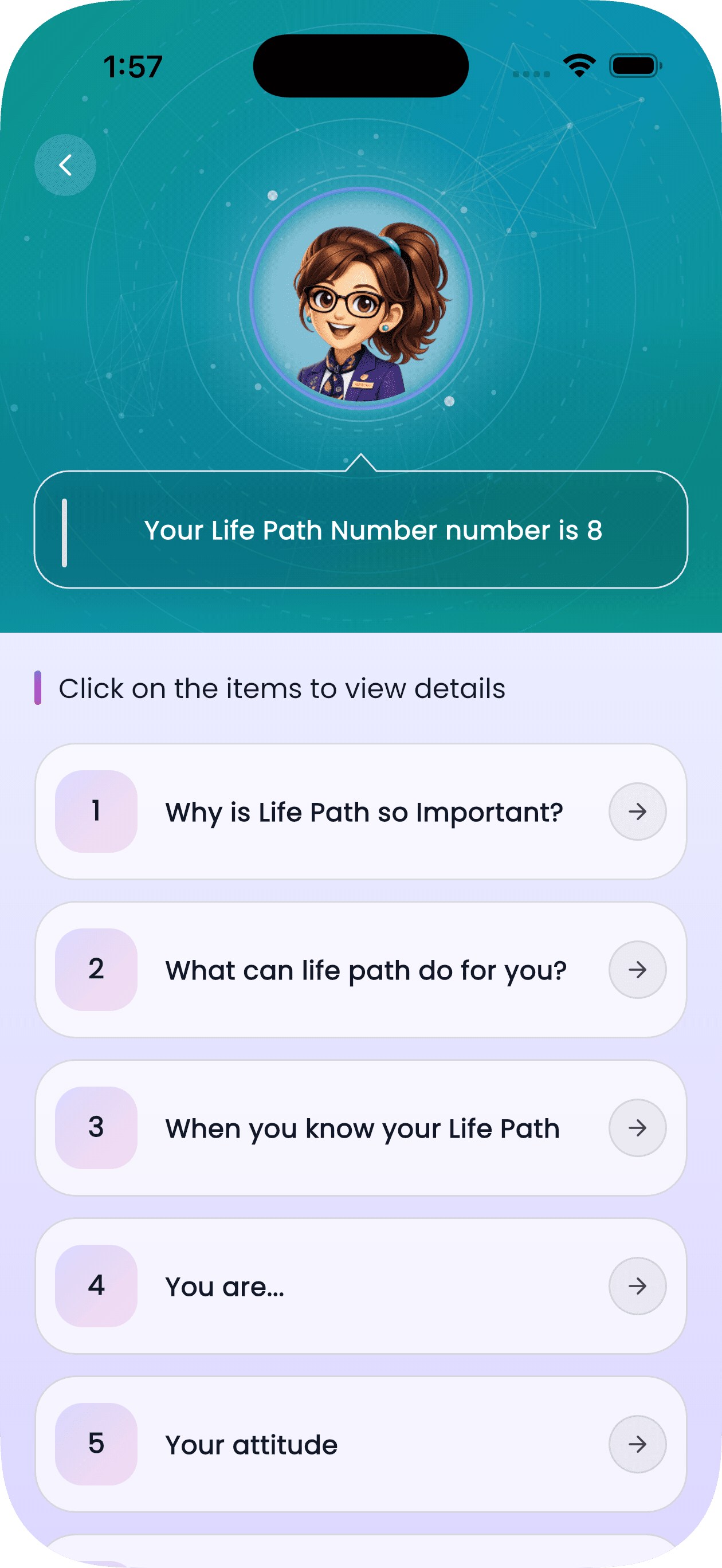Expand item 3 "When you know your Life Path"

361,1127
